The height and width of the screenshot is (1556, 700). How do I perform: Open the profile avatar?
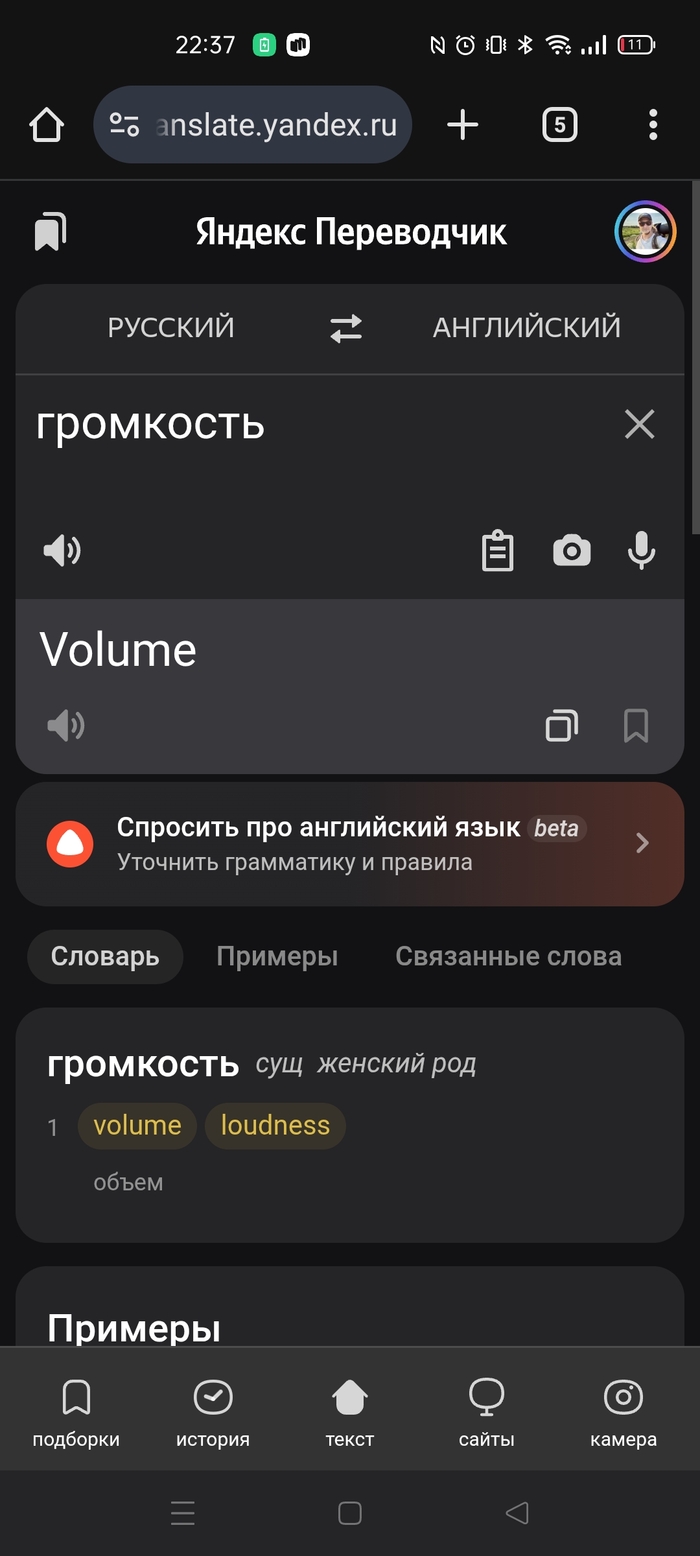tap(645, 232)
